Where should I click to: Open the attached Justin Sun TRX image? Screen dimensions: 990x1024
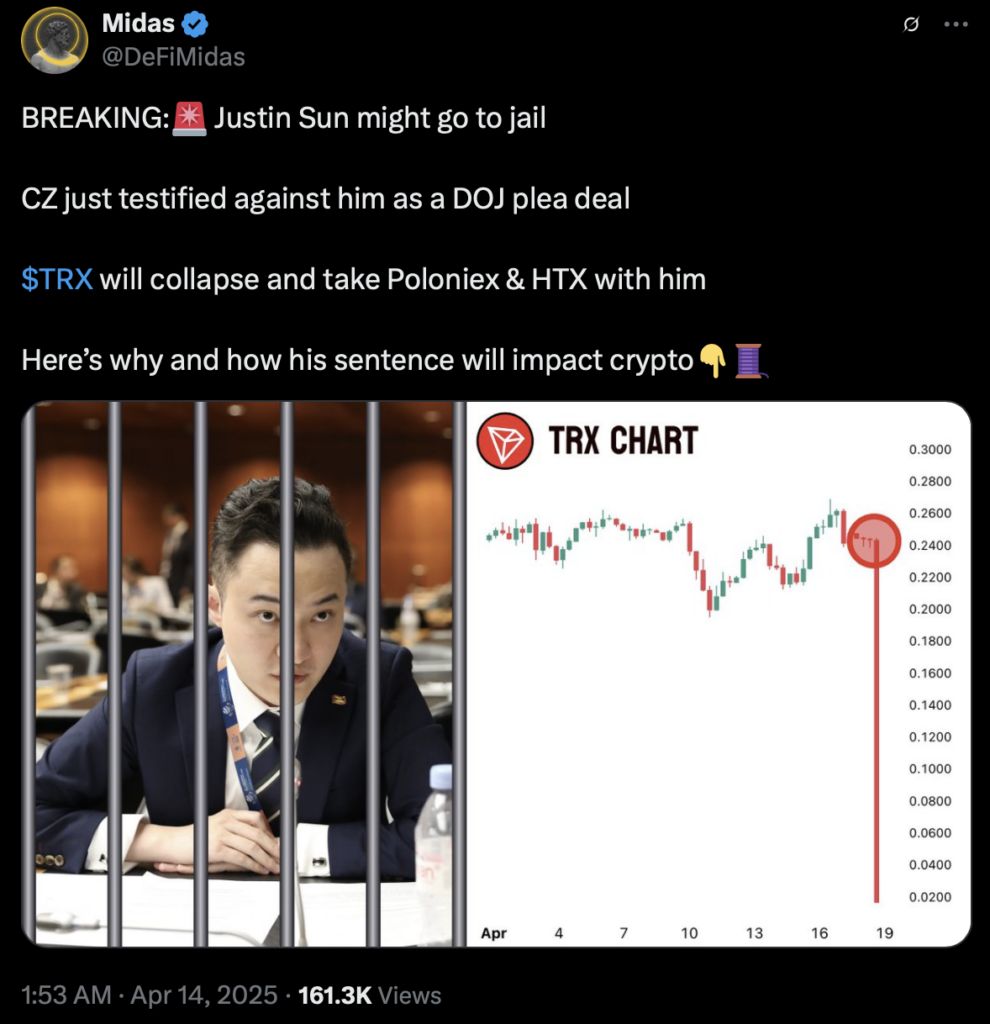(496, 673)
